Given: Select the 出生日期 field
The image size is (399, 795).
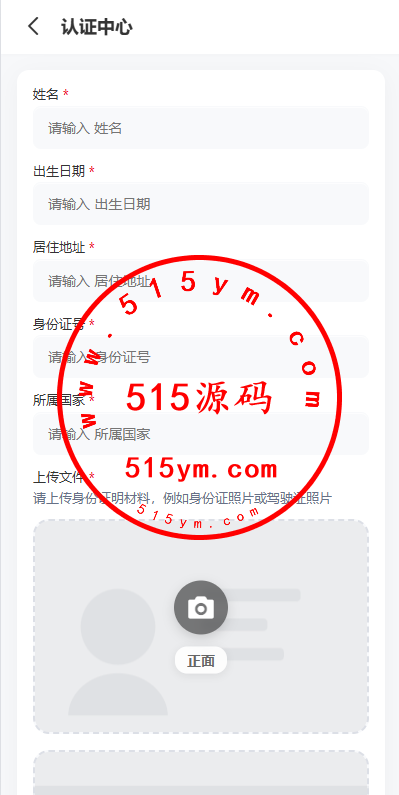Looking at the screenshot, I should (x=201, y=204).
